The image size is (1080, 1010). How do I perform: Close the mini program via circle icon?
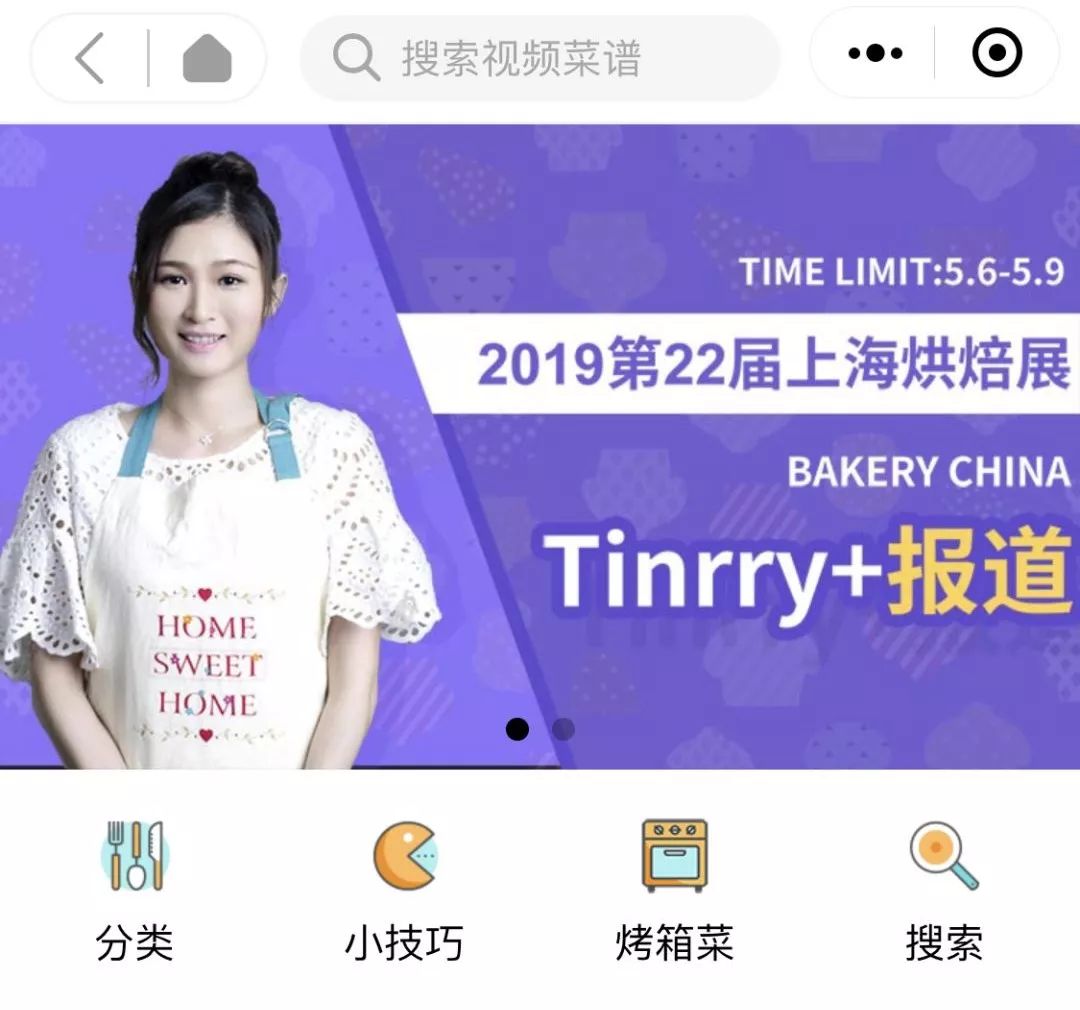point(997,54)
